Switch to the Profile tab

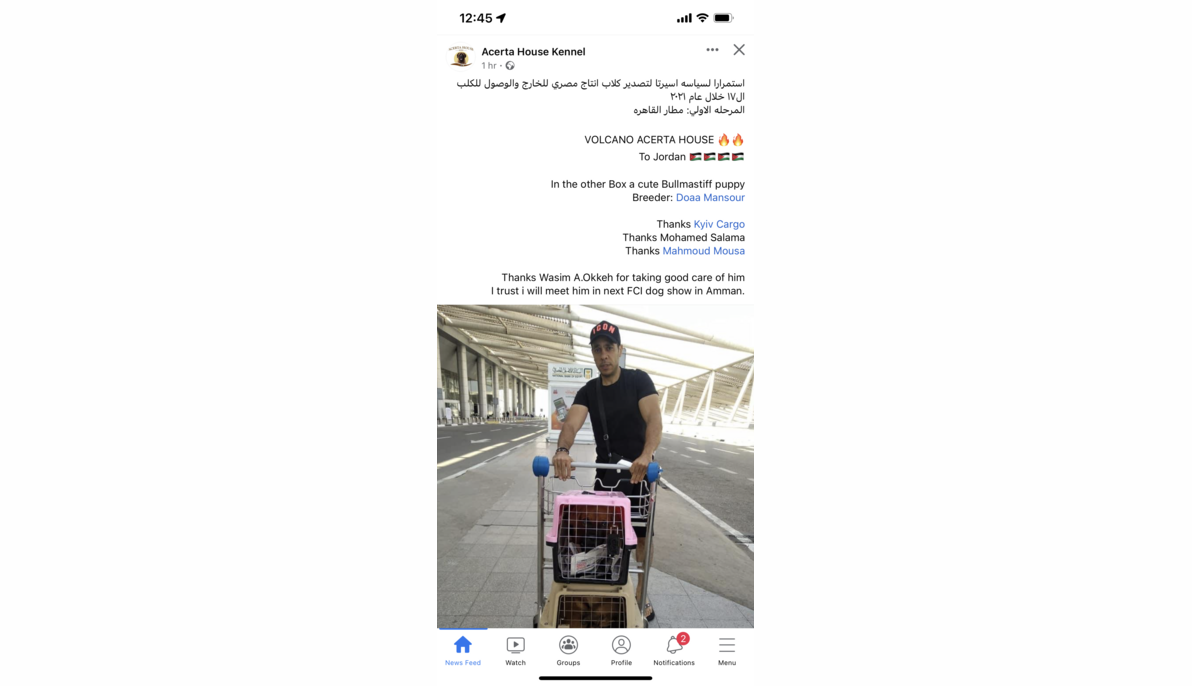(x=621, y=649)
